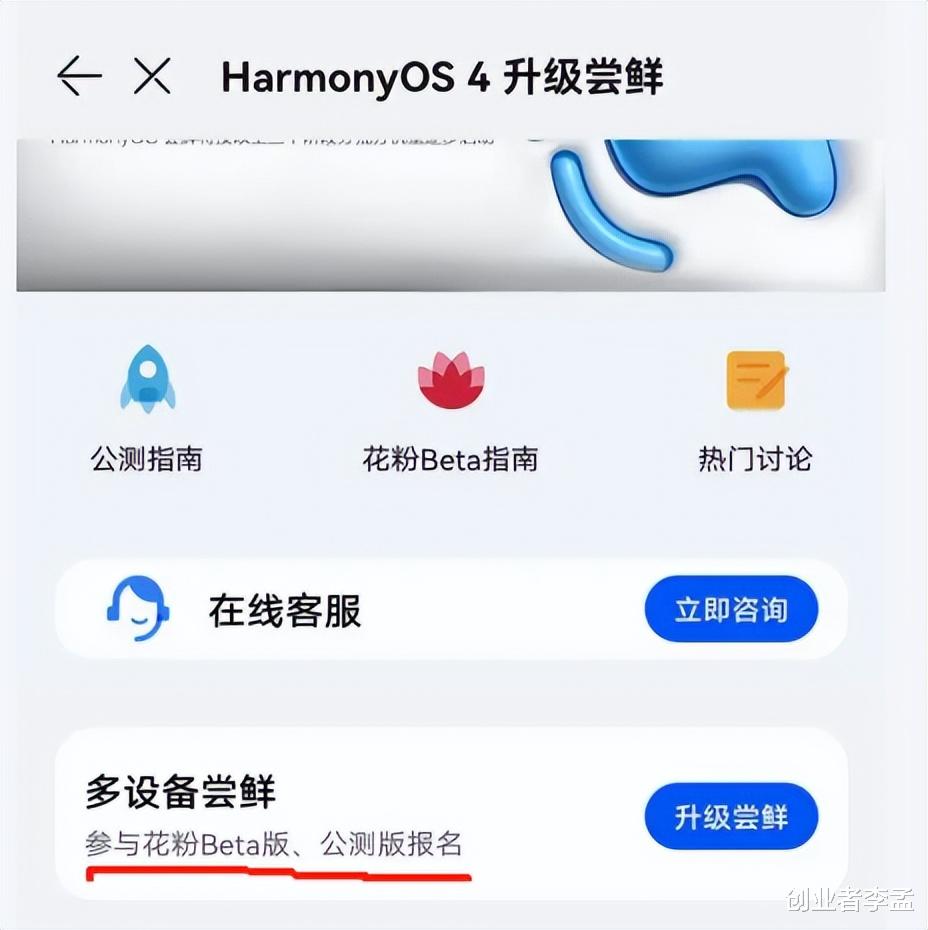The width and height of the screenshot is (928, 930).
Task: Tap the back arrow at top left
Action: (x=82, y=76)
